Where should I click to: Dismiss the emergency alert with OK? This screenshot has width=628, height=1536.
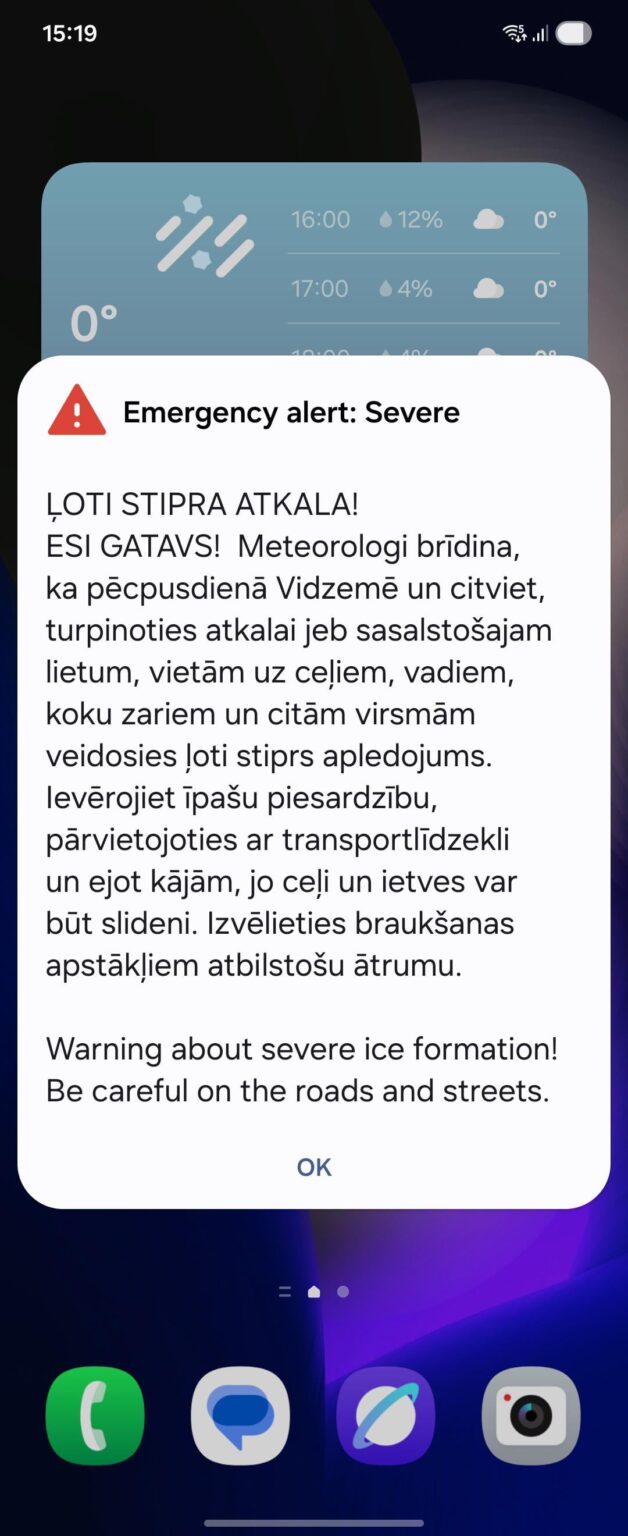coord(313,1167)
